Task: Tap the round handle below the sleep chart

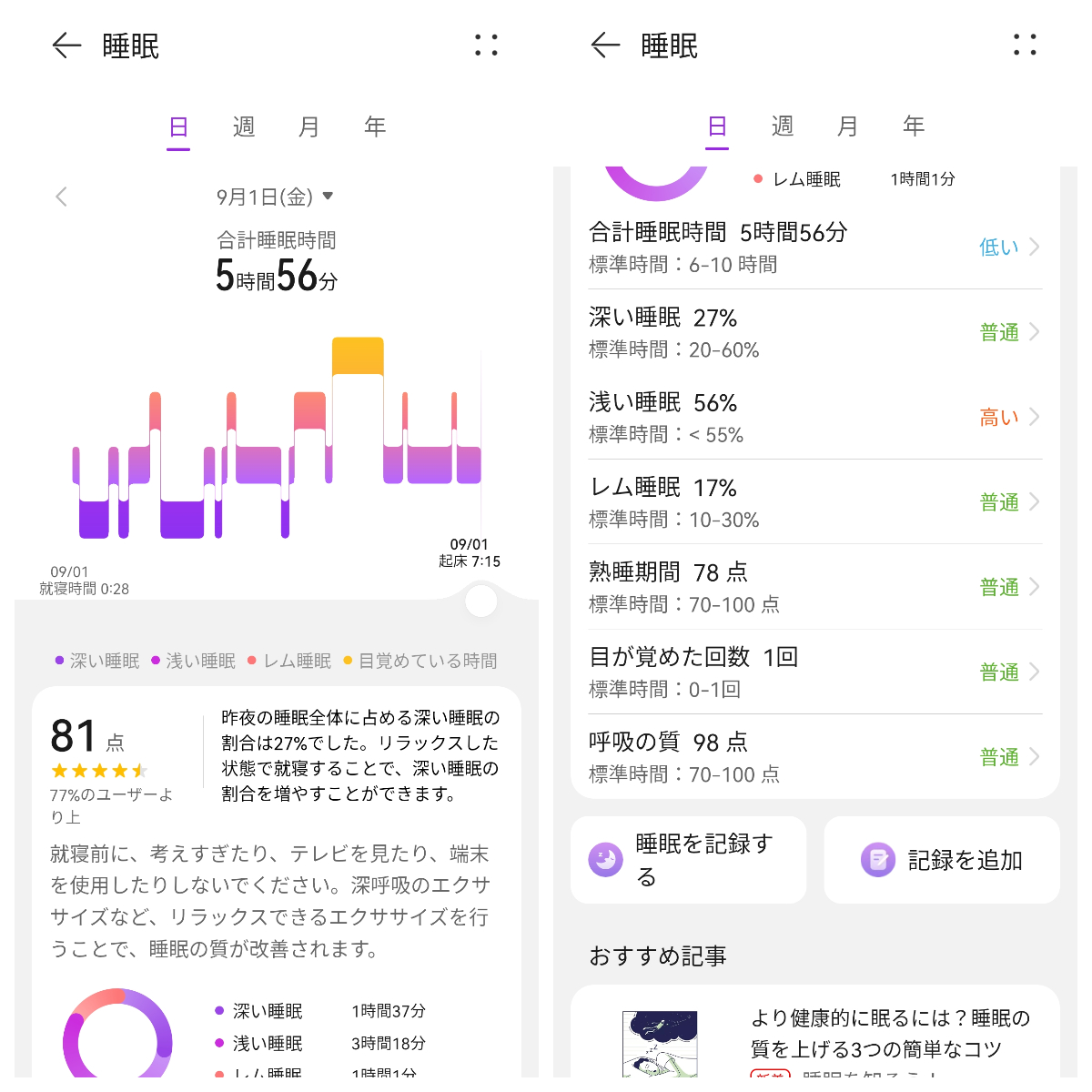Action: tap(480, 601)
